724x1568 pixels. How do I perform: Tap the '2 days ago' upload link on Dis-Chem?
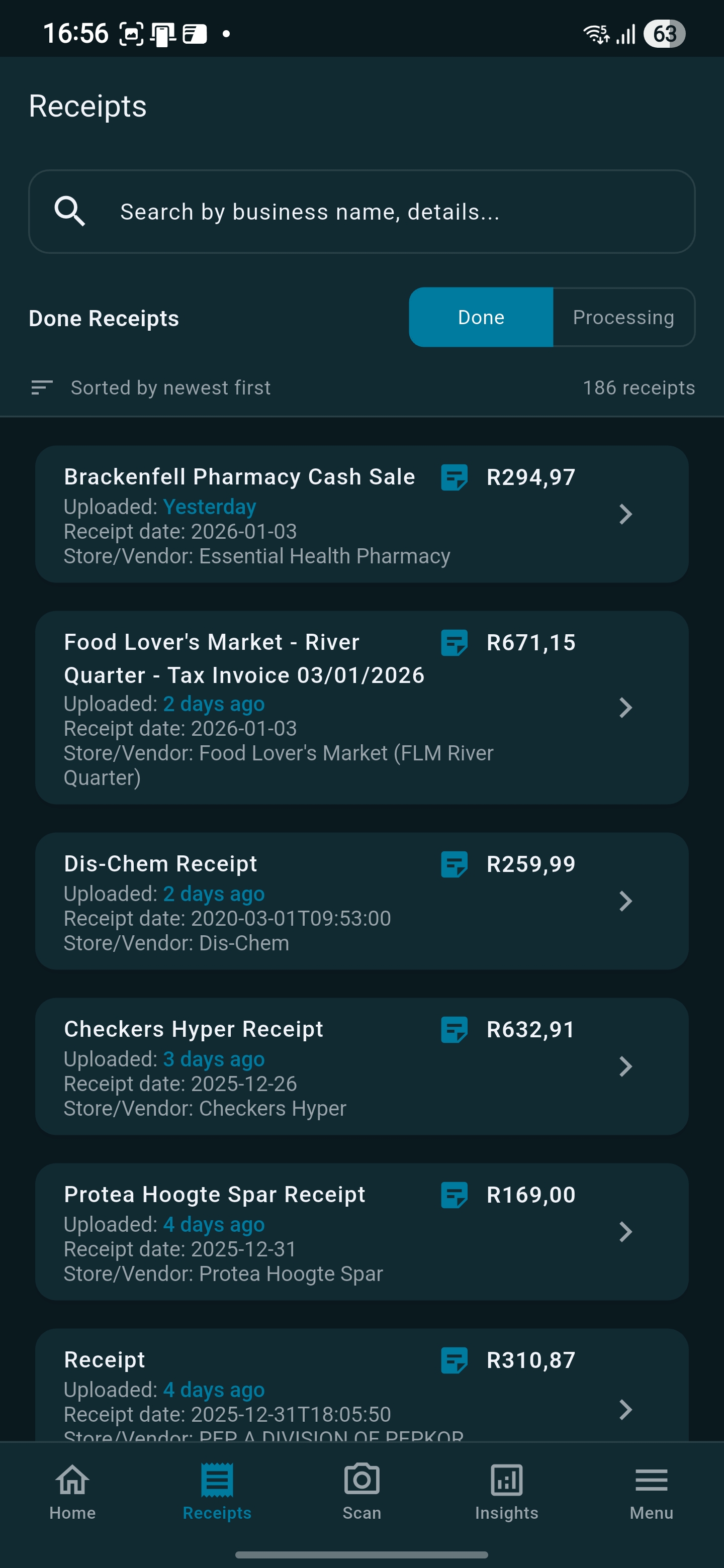(x=213, y=894)
